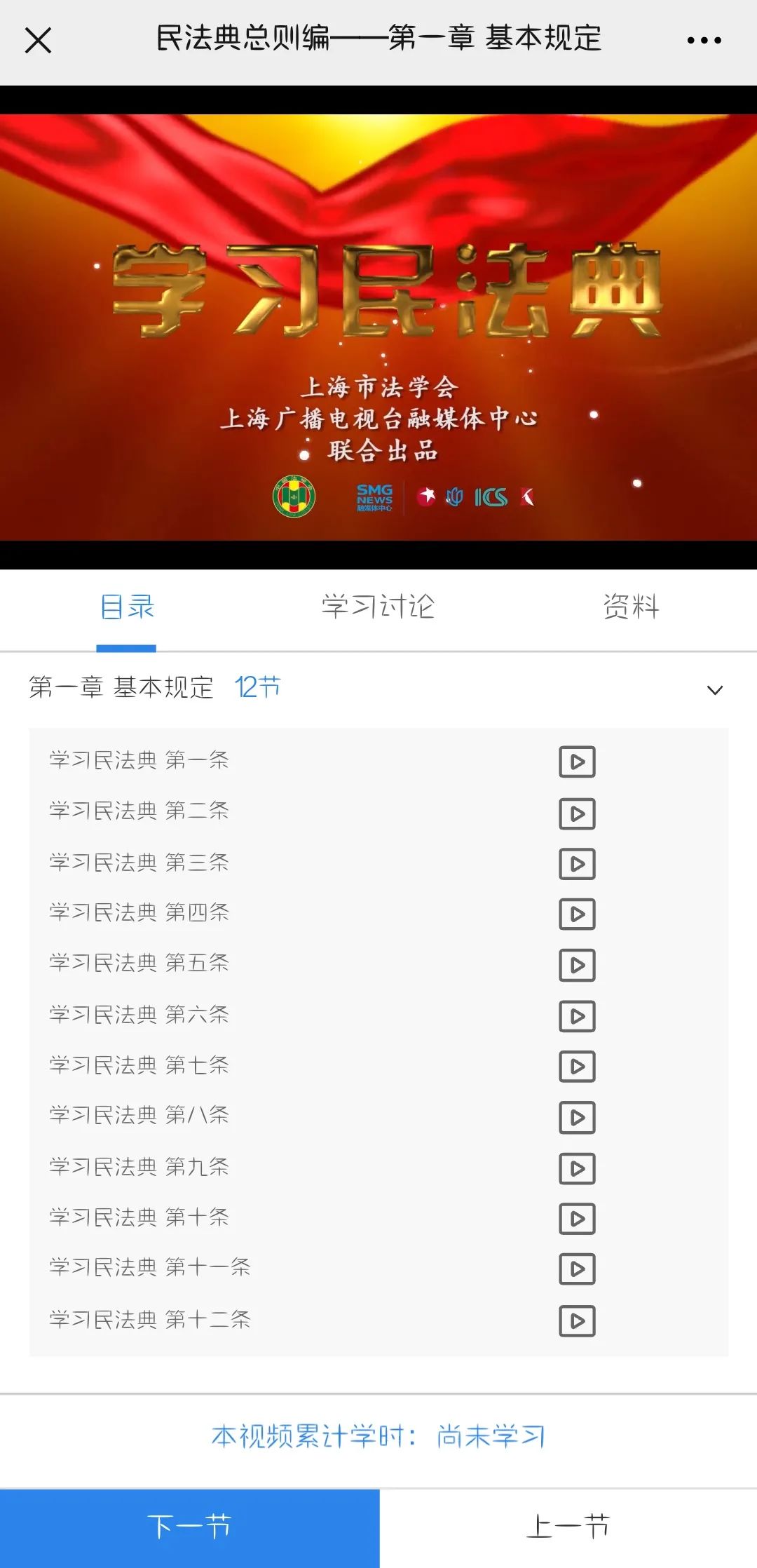Play the 学习民法典 video

click(x=378, y=327)
